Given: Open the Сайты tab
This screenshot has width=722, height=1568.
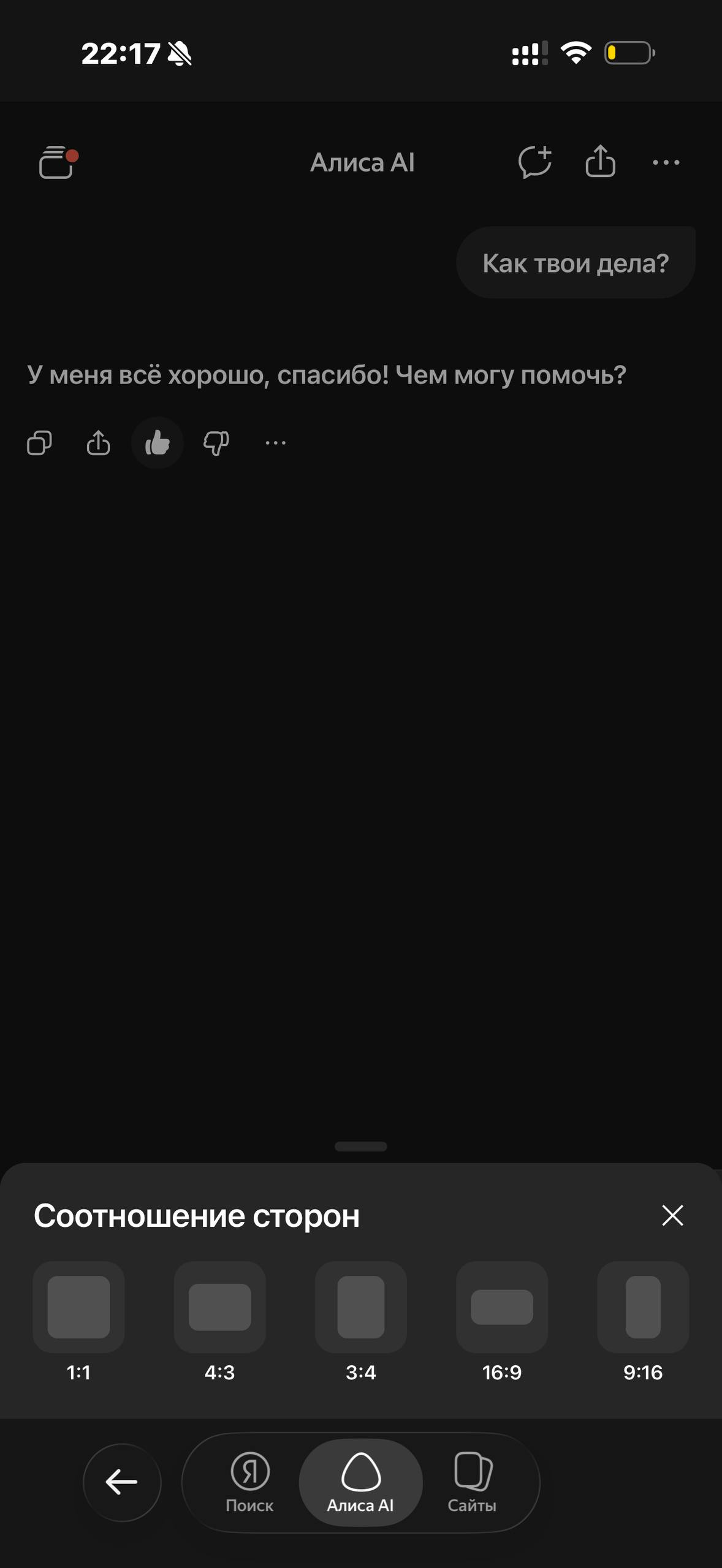Looking at the screenshot, I should click(x=472, y=1482).
